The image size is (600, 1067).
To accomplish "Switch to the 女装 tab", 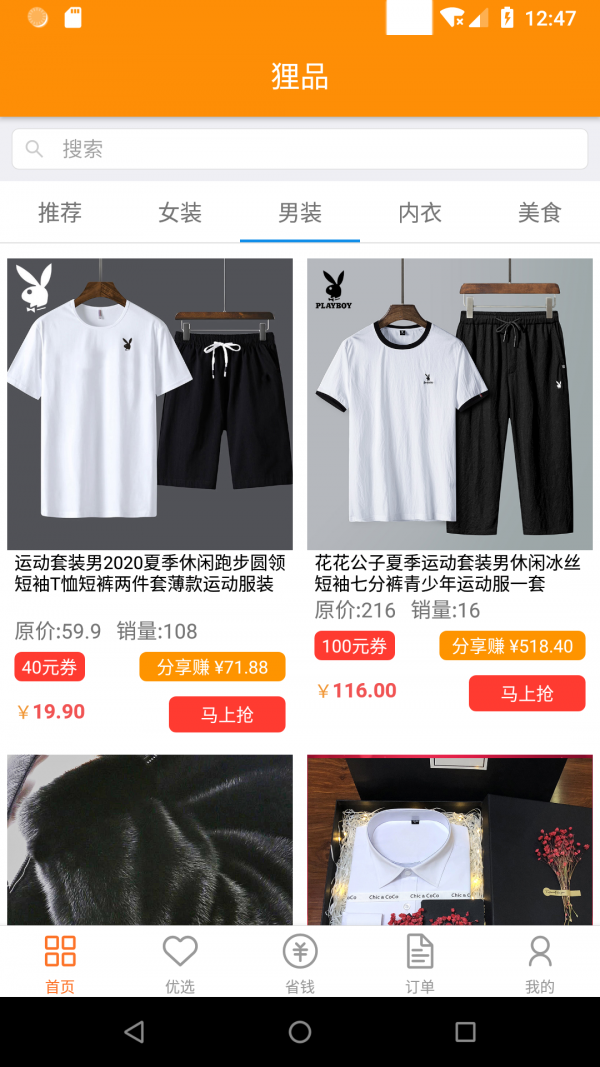I will click(x=180, y=212).
